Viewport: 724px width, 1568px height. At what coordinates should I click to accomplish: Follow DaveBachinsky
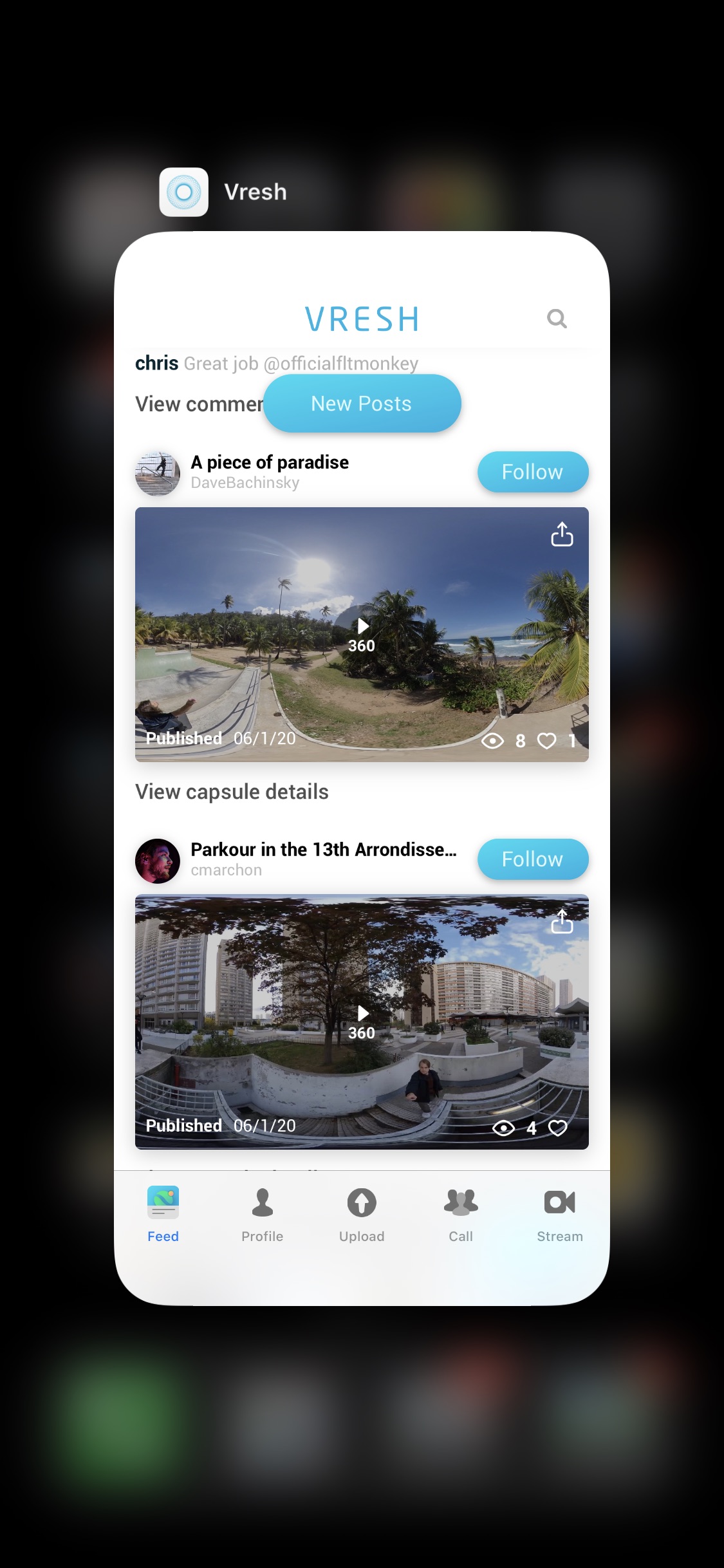point(532,472)
